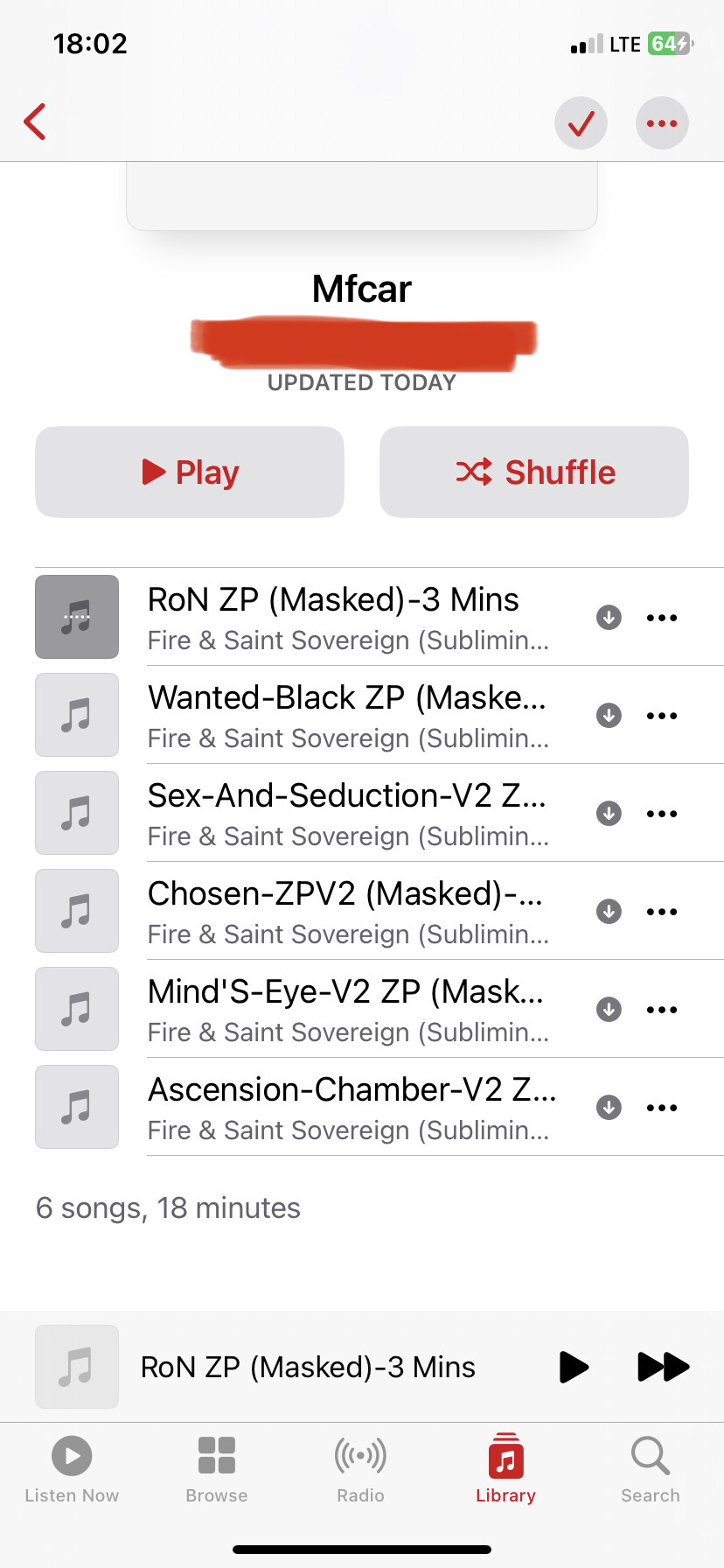Play the Mfcar playlist
Viewport: 724px width, 1568px height.
[x=190, y=472]
